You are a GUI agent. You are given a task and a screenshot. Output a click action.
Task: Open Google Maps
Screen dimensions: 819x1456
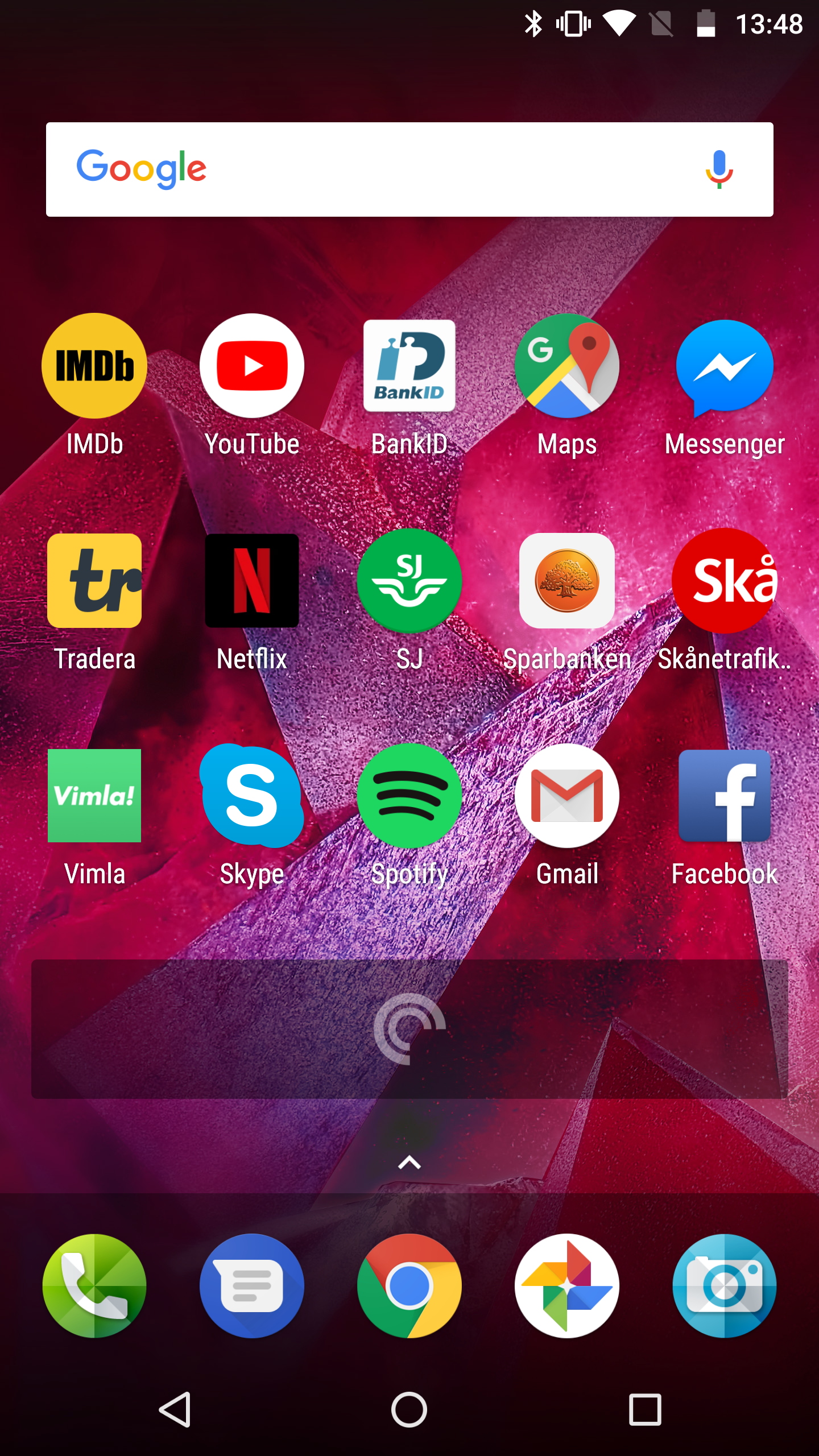pos(567,366)
